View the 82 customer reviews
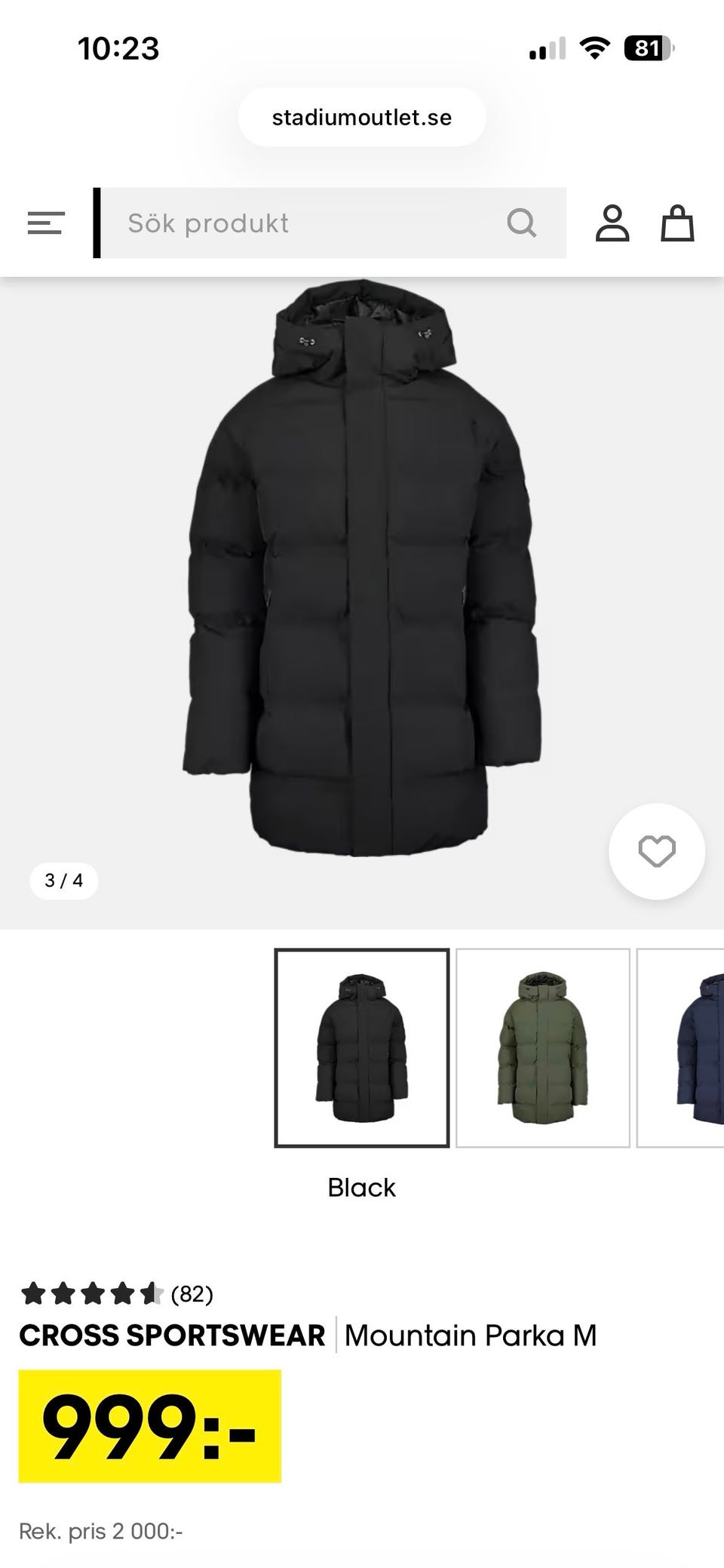 117,1294
